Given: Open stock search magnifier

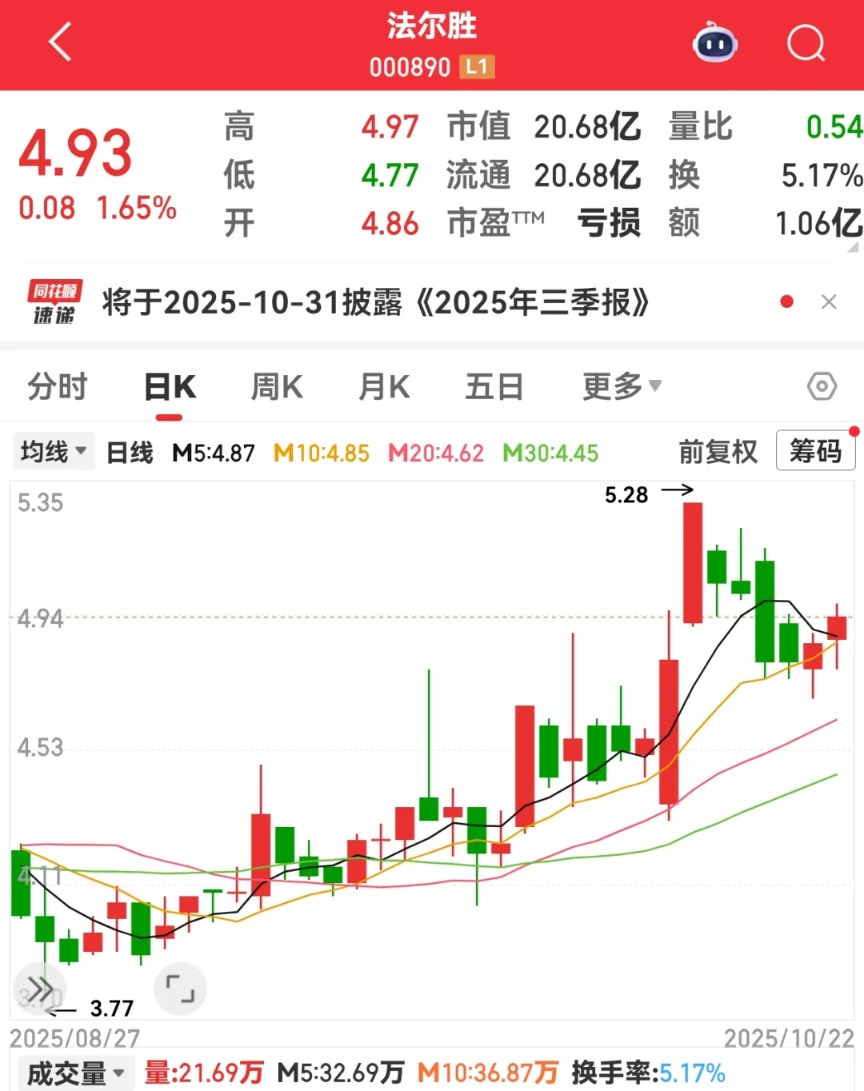Looking at the screenshot, I should tap(805, 43).
